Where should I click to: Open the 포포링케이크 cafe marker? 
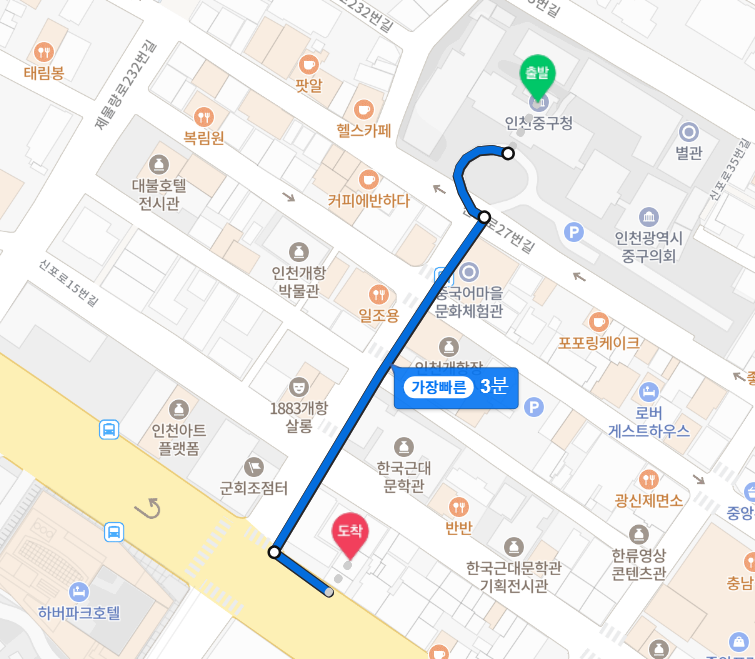tap(598, 322)
